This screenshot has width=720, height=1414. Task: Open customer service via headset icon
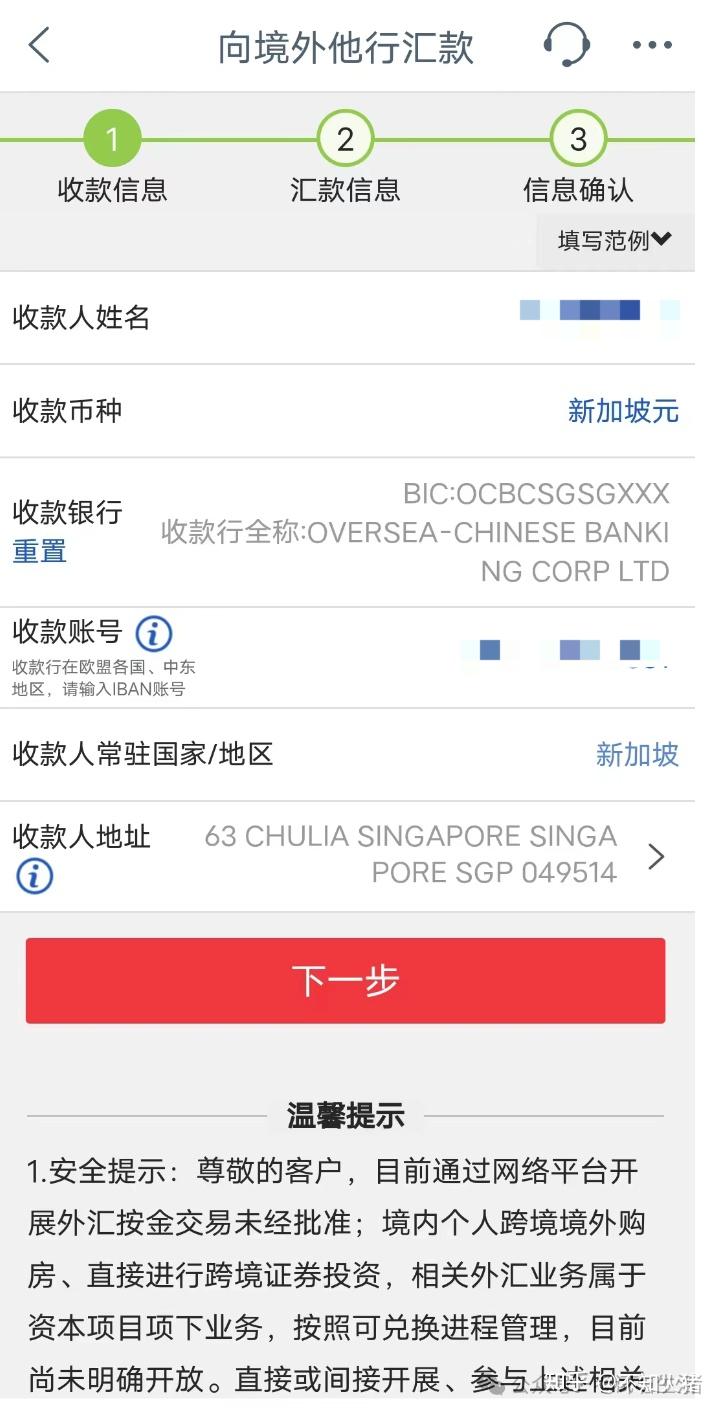pos(566,45)
